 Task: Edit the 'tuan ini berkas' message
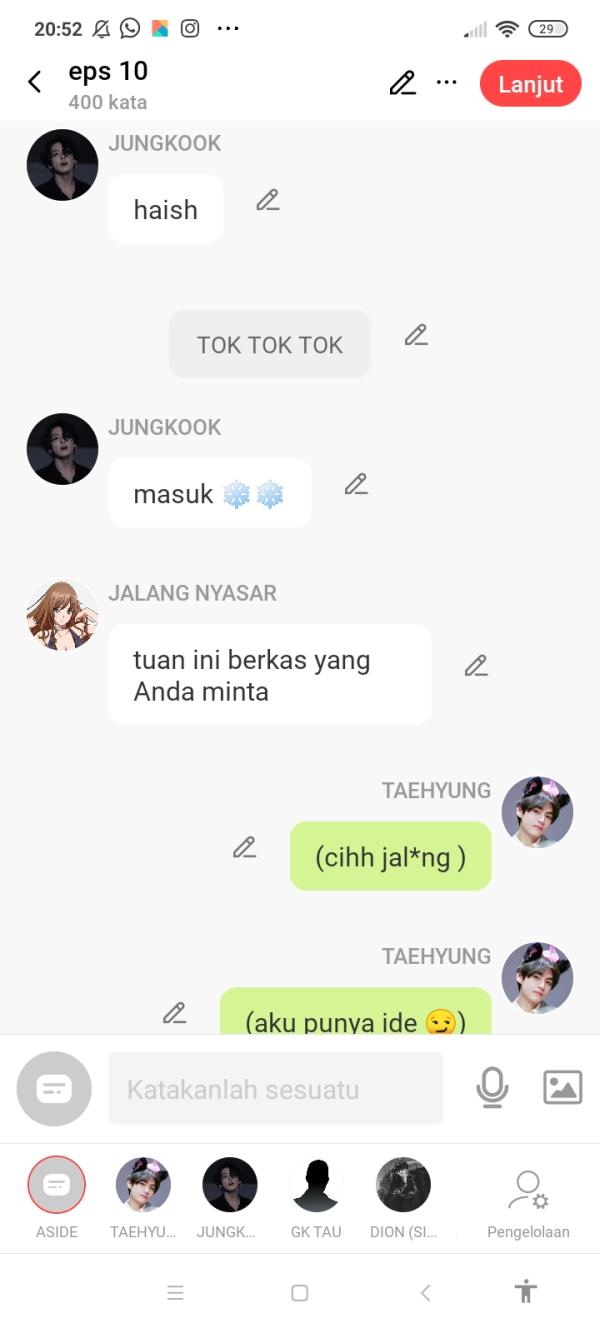476,666
